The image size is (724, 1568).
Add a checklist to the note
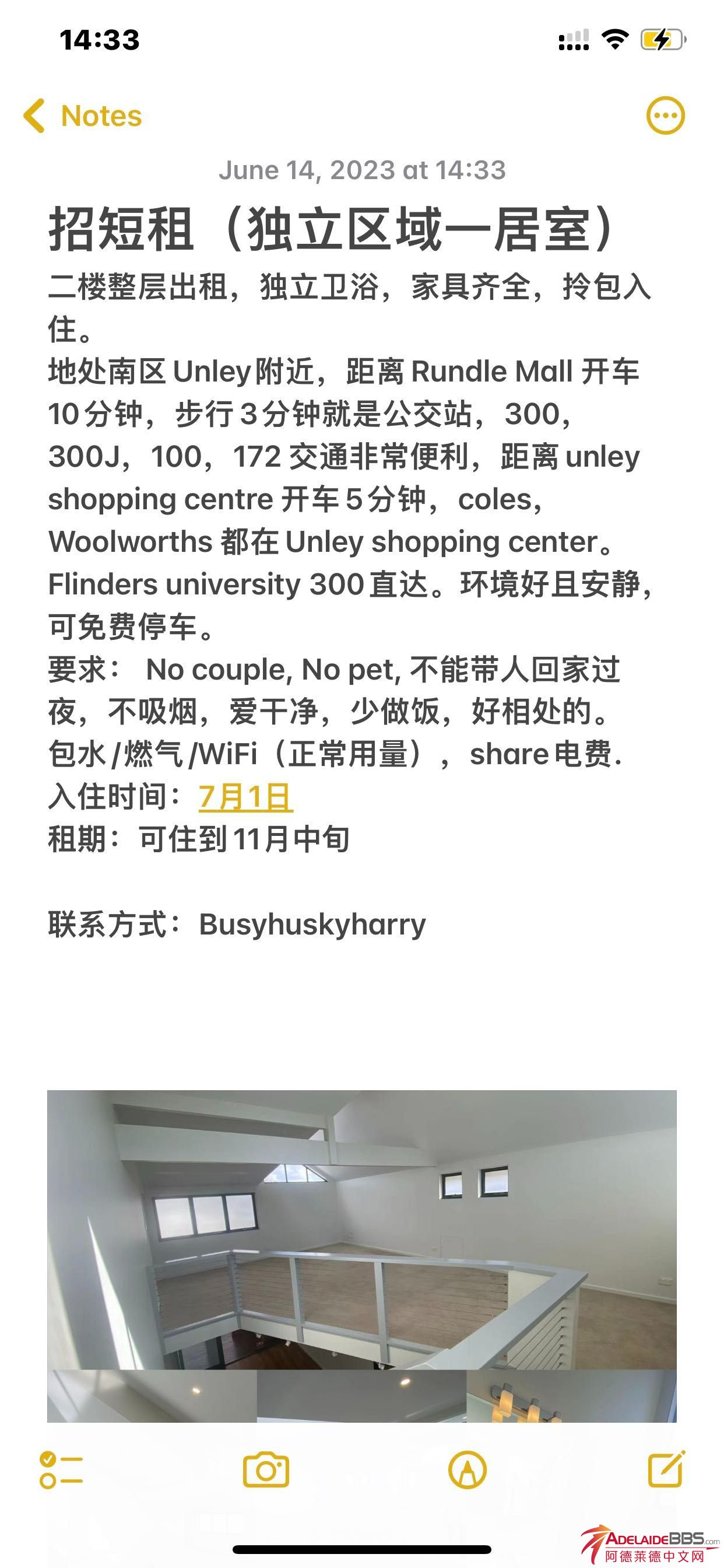point(61,1470)
